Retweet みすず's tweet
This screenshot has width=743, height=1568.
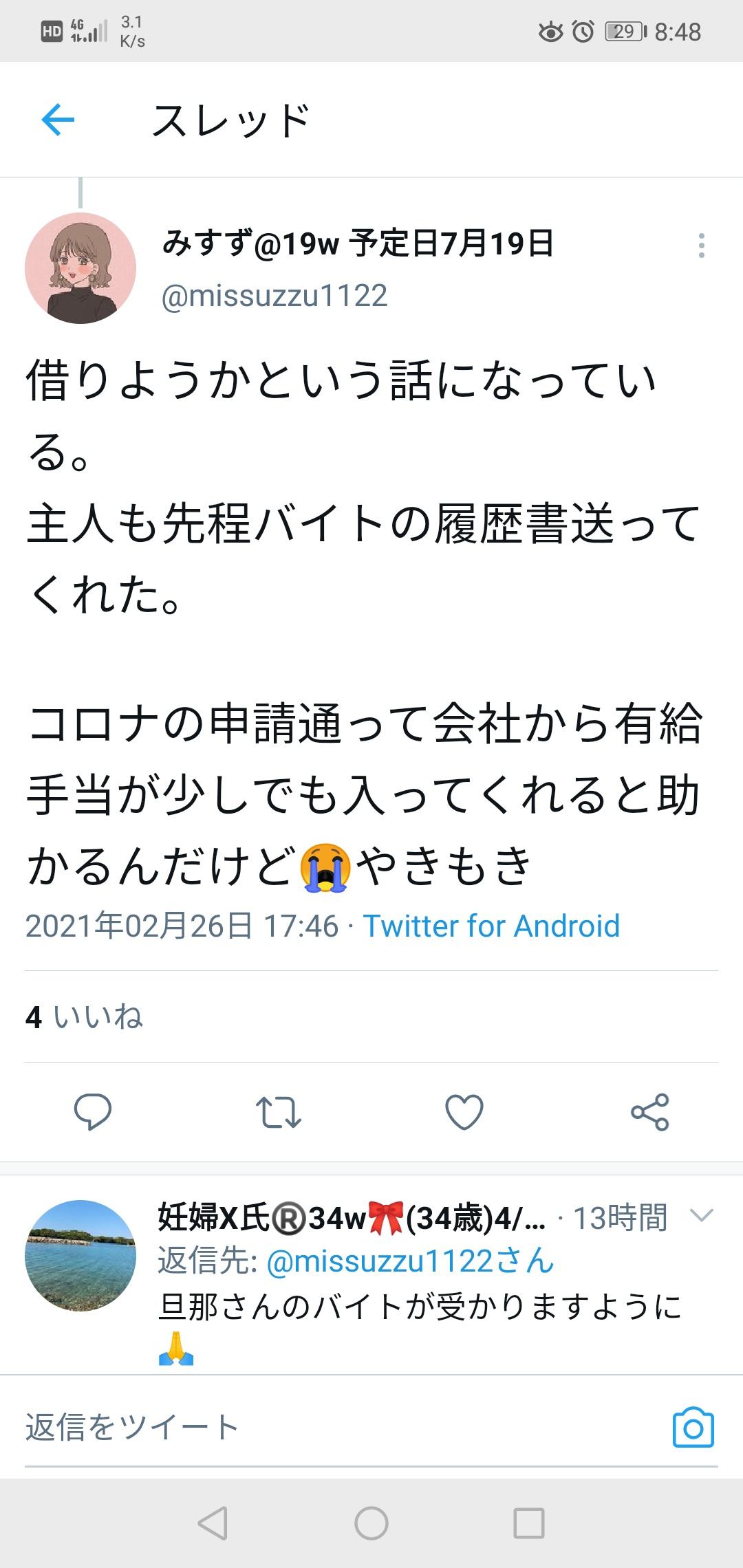278,1112
